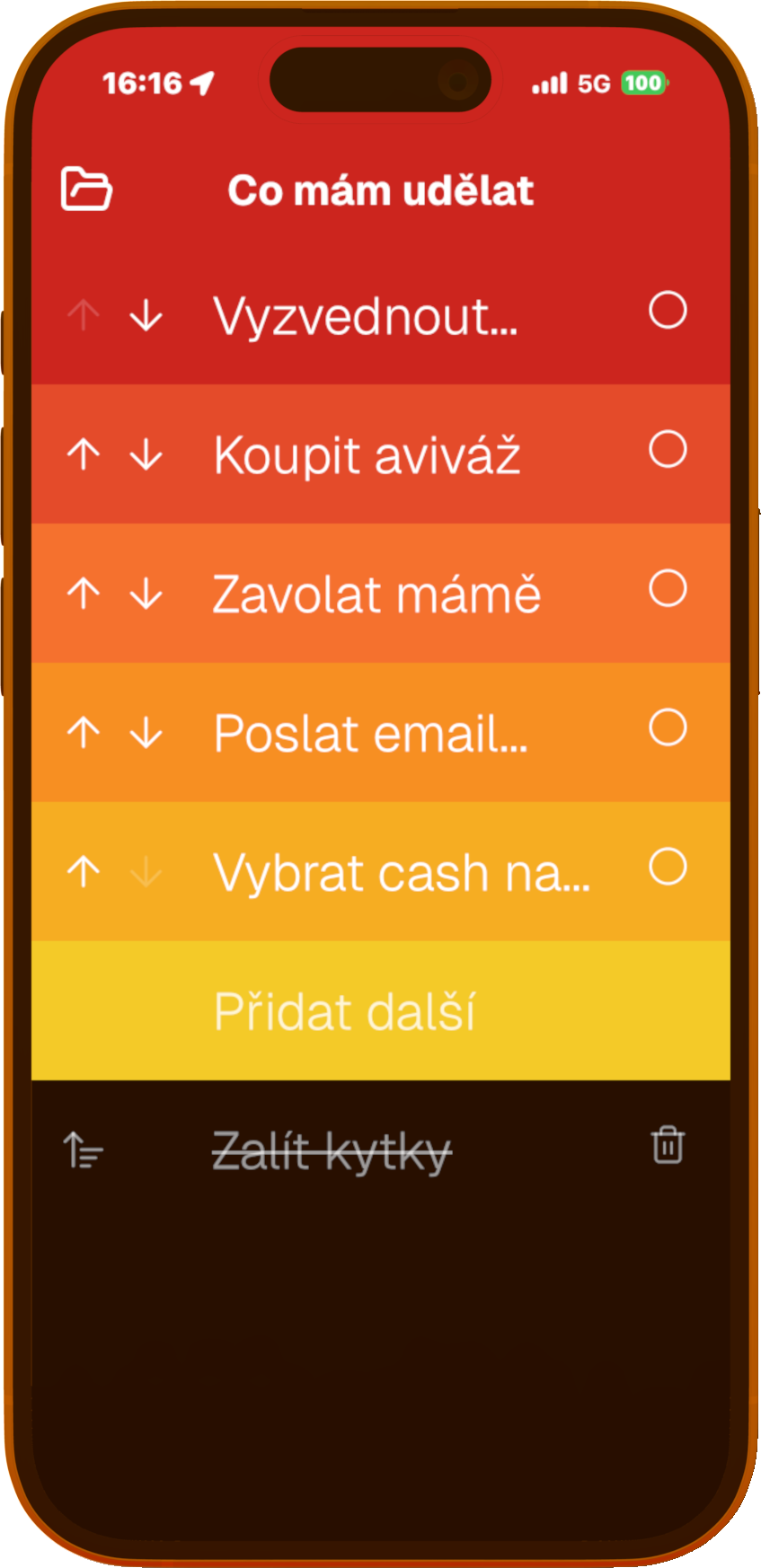Move "Zavolat mámě" down one position
The height and width of the screenshot is (1568, 761).
tap(146, 594)
